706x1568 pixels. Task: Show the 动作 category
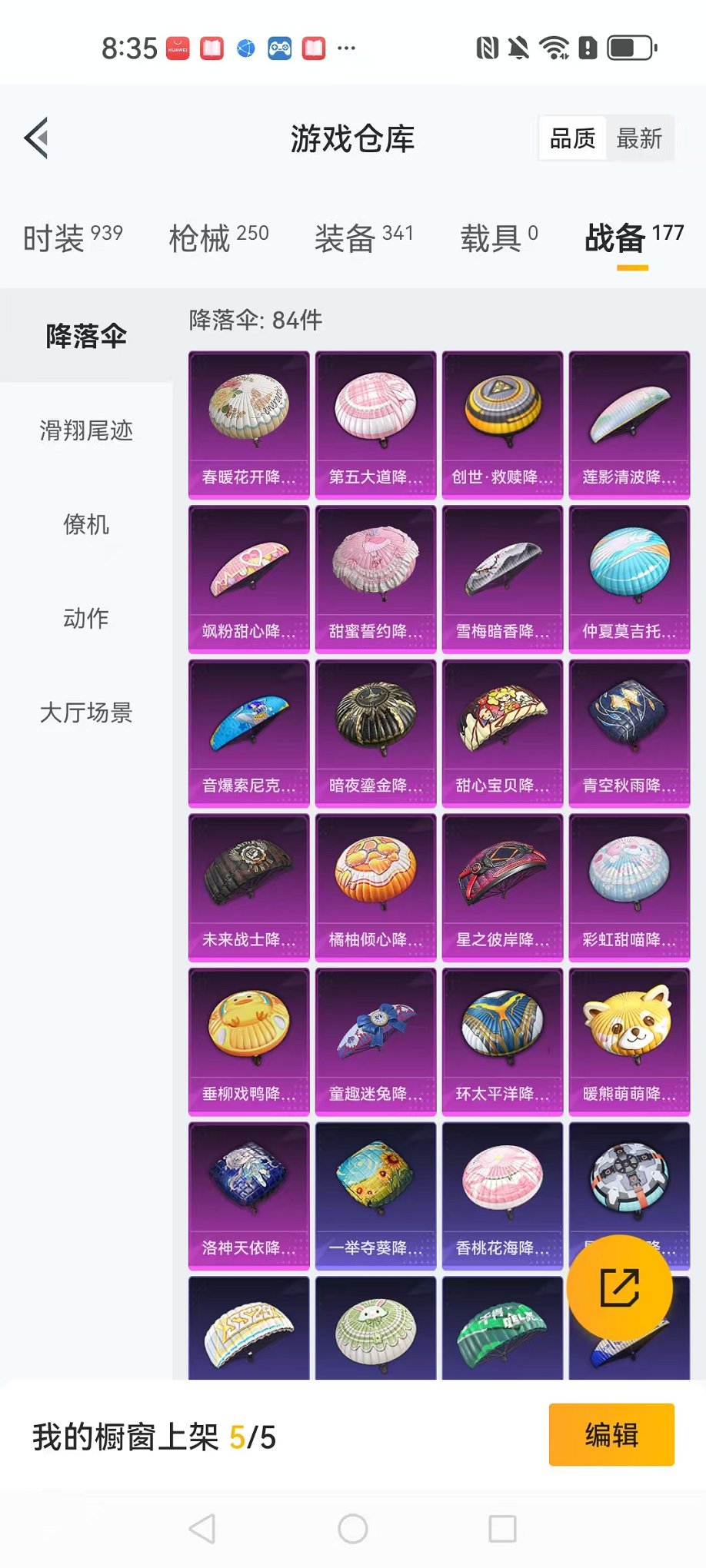point(86,619)
